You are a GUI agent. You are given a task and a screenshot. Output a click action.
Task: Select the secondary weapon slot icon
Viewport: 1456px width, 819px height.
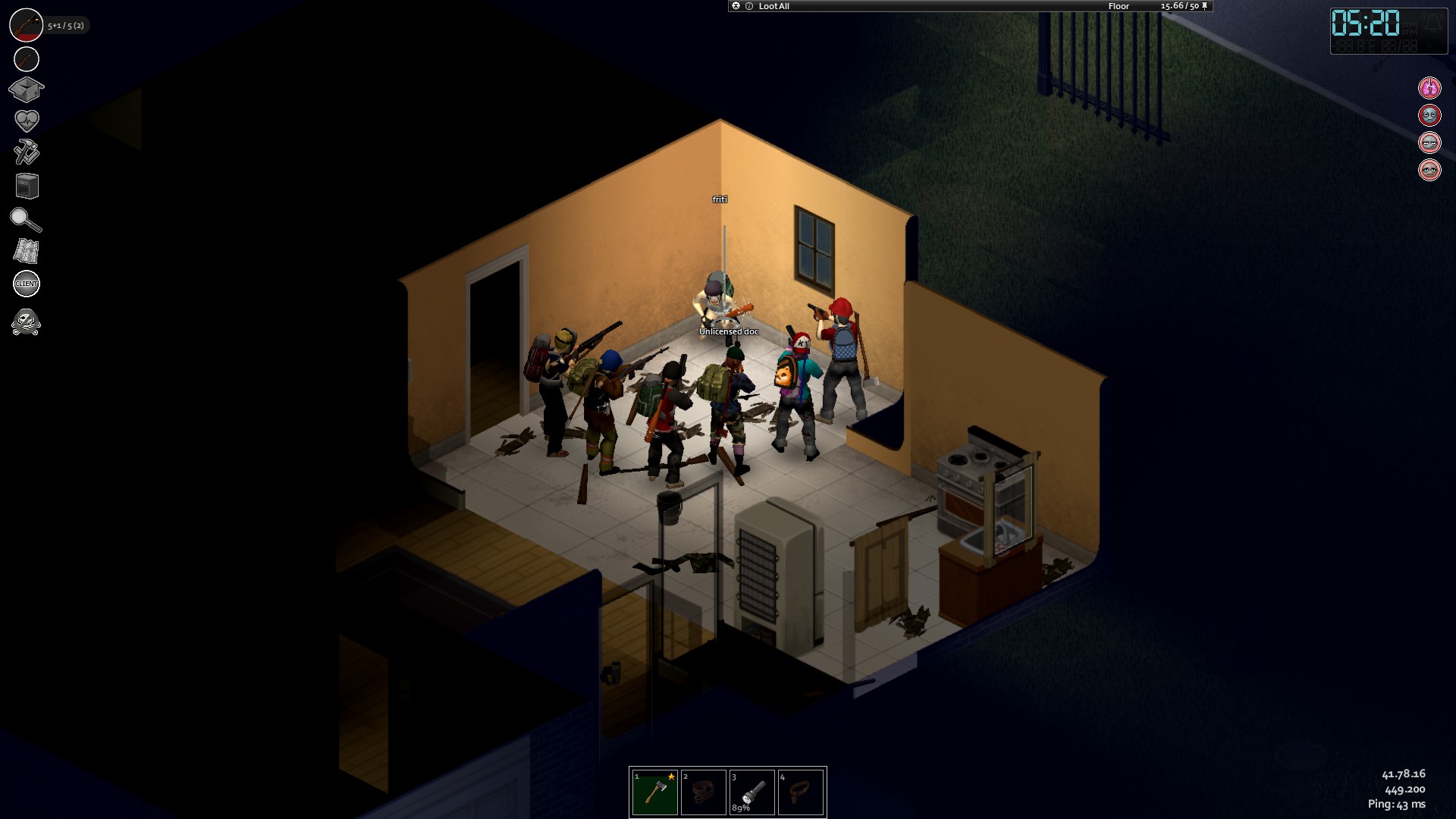[x=27, y=59]
